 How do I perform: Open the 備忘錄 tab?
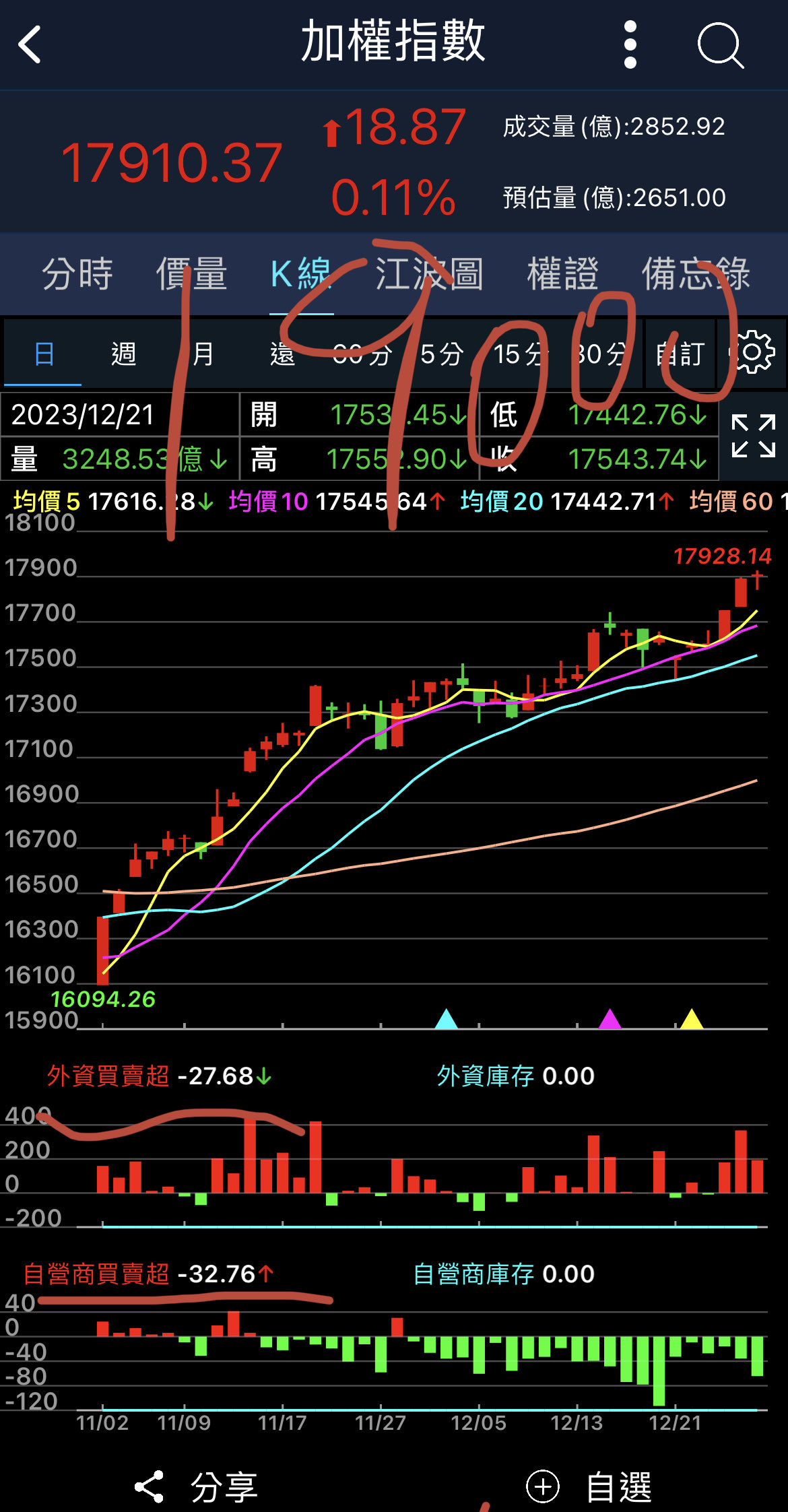pos(695,274)
